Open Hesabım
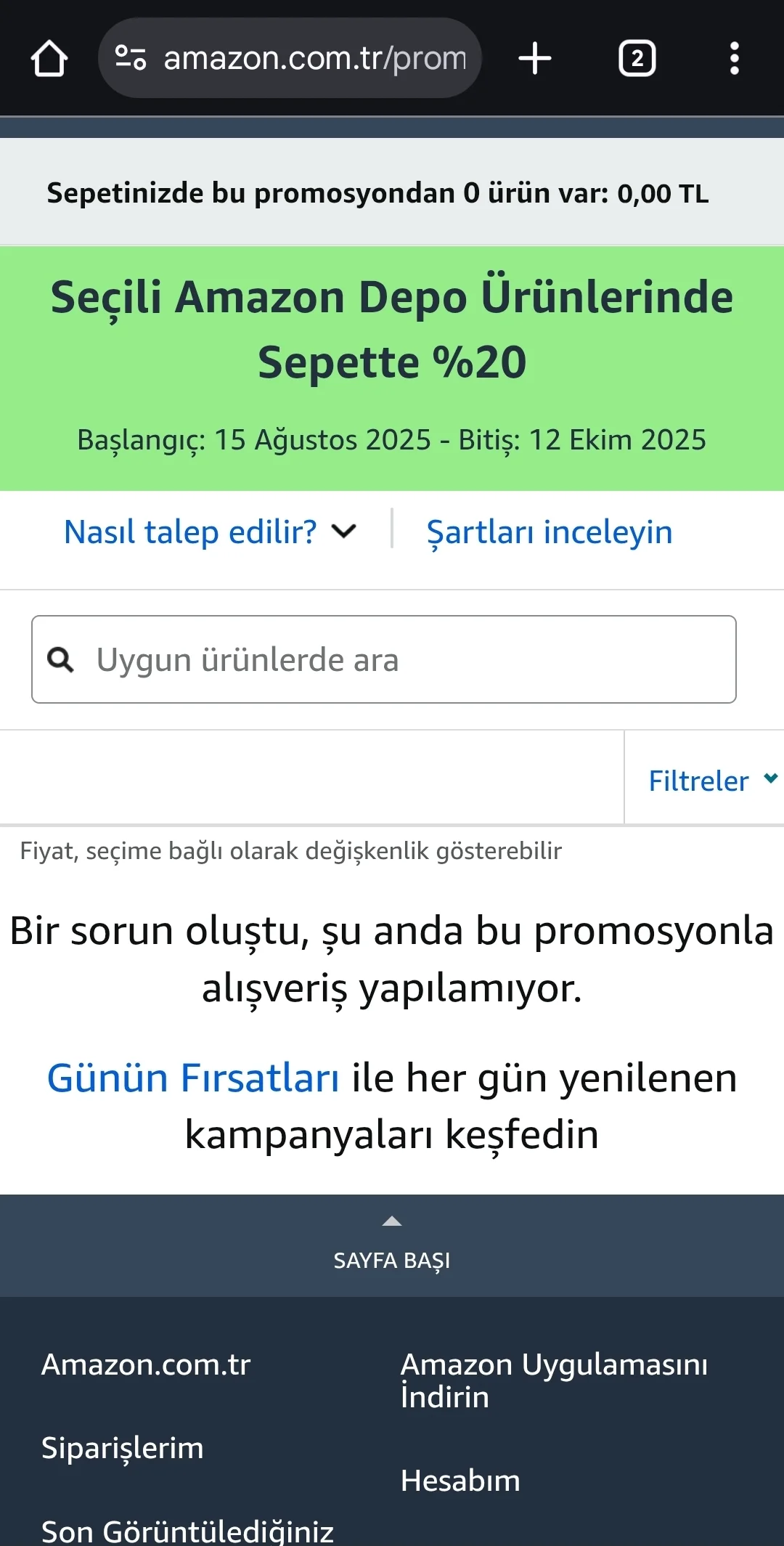Image resolution: width=784 pixels, height=1546 pixels. 460,1481
